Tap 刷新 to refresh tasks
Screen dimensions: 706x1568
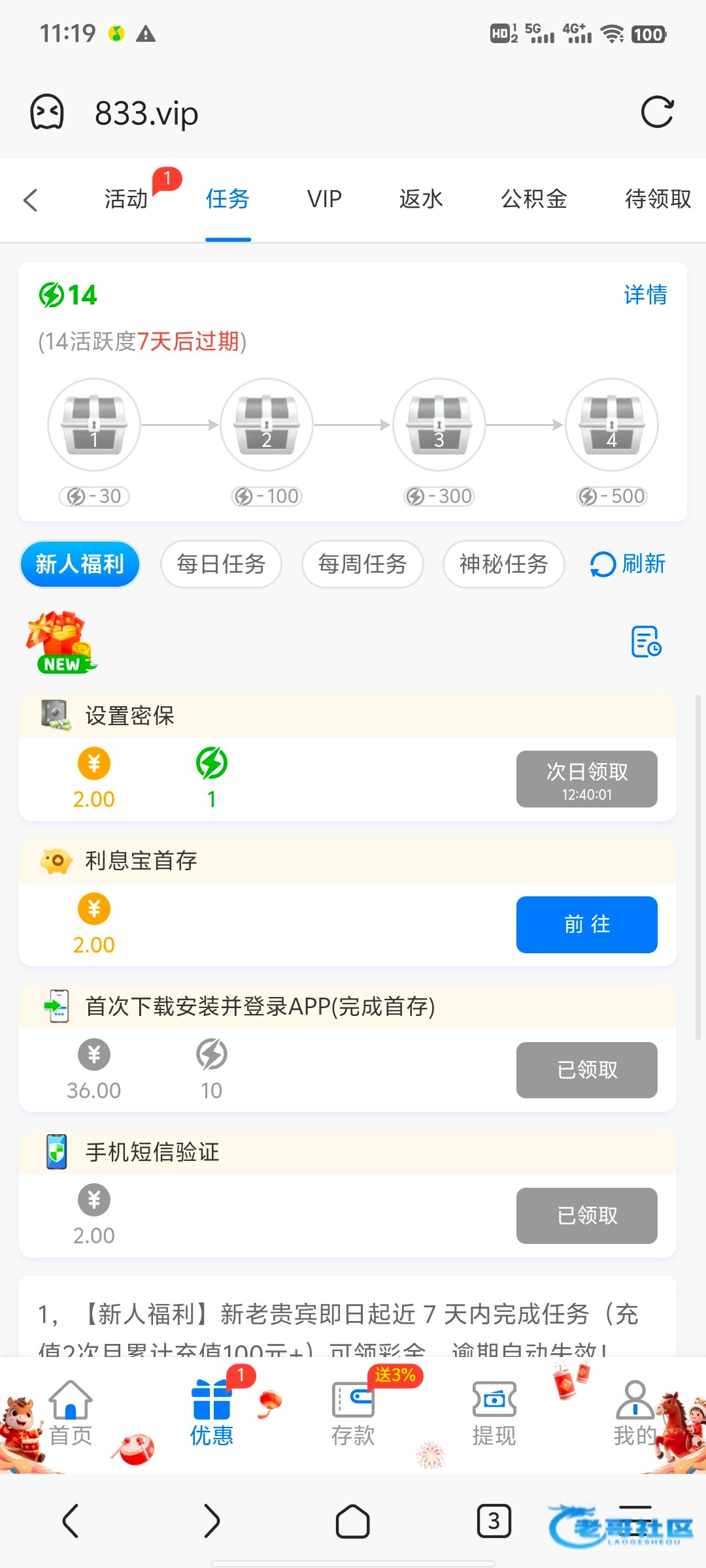[628, 564]
